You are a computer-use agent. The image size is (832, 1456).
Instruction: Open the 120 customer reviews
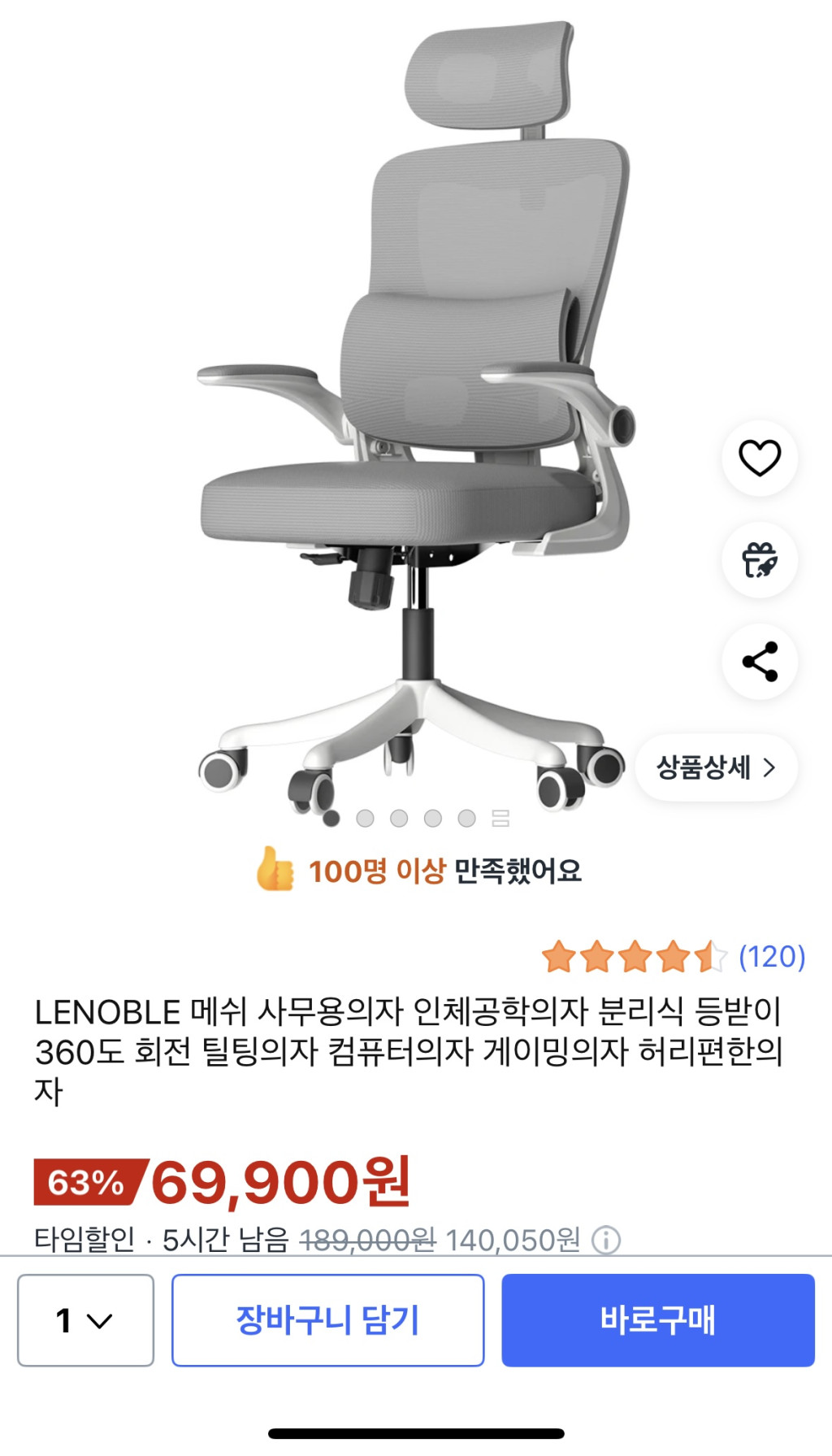coord(771,957)
